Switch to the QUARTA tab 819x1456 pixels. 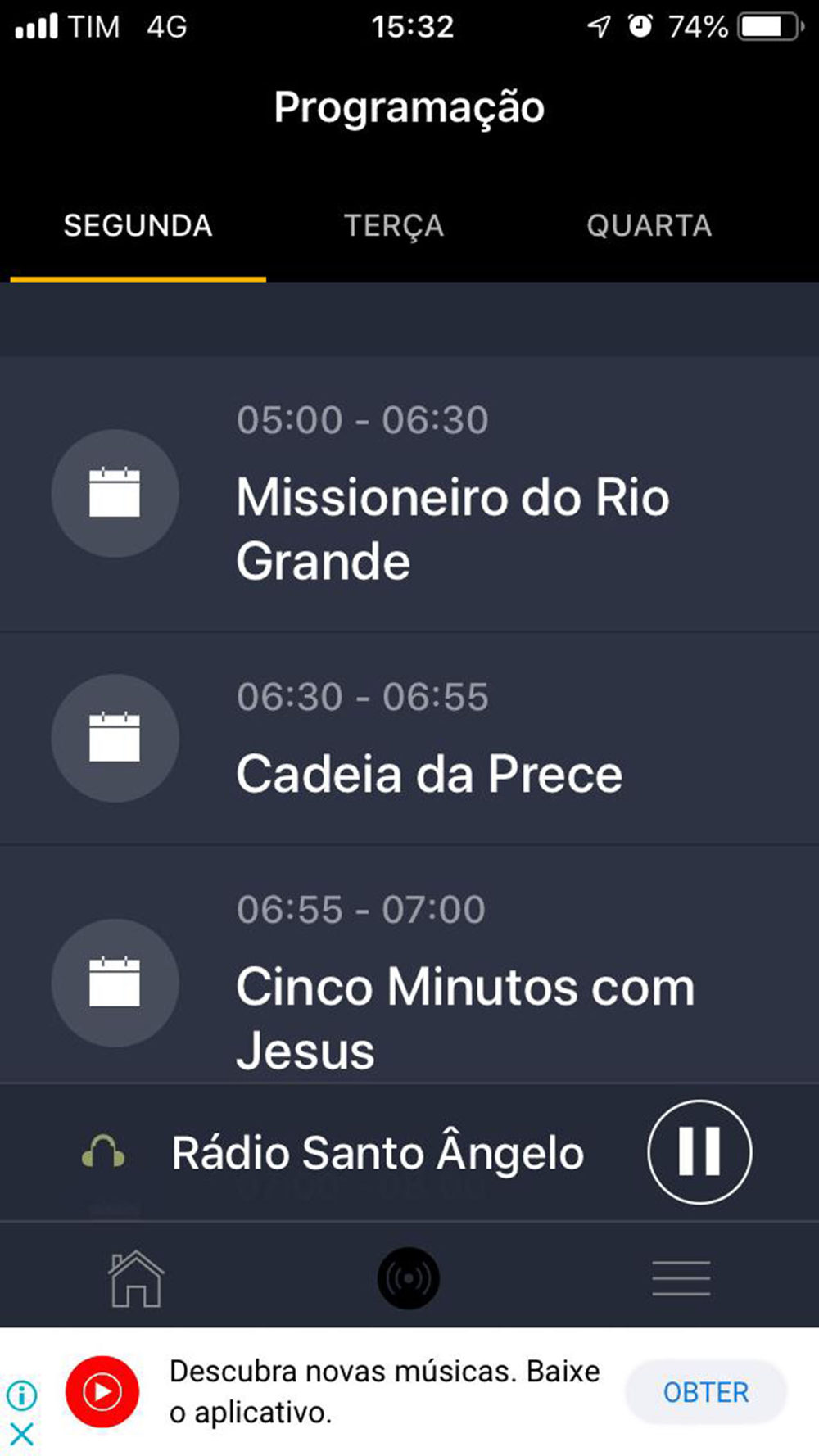pos(649,226)
